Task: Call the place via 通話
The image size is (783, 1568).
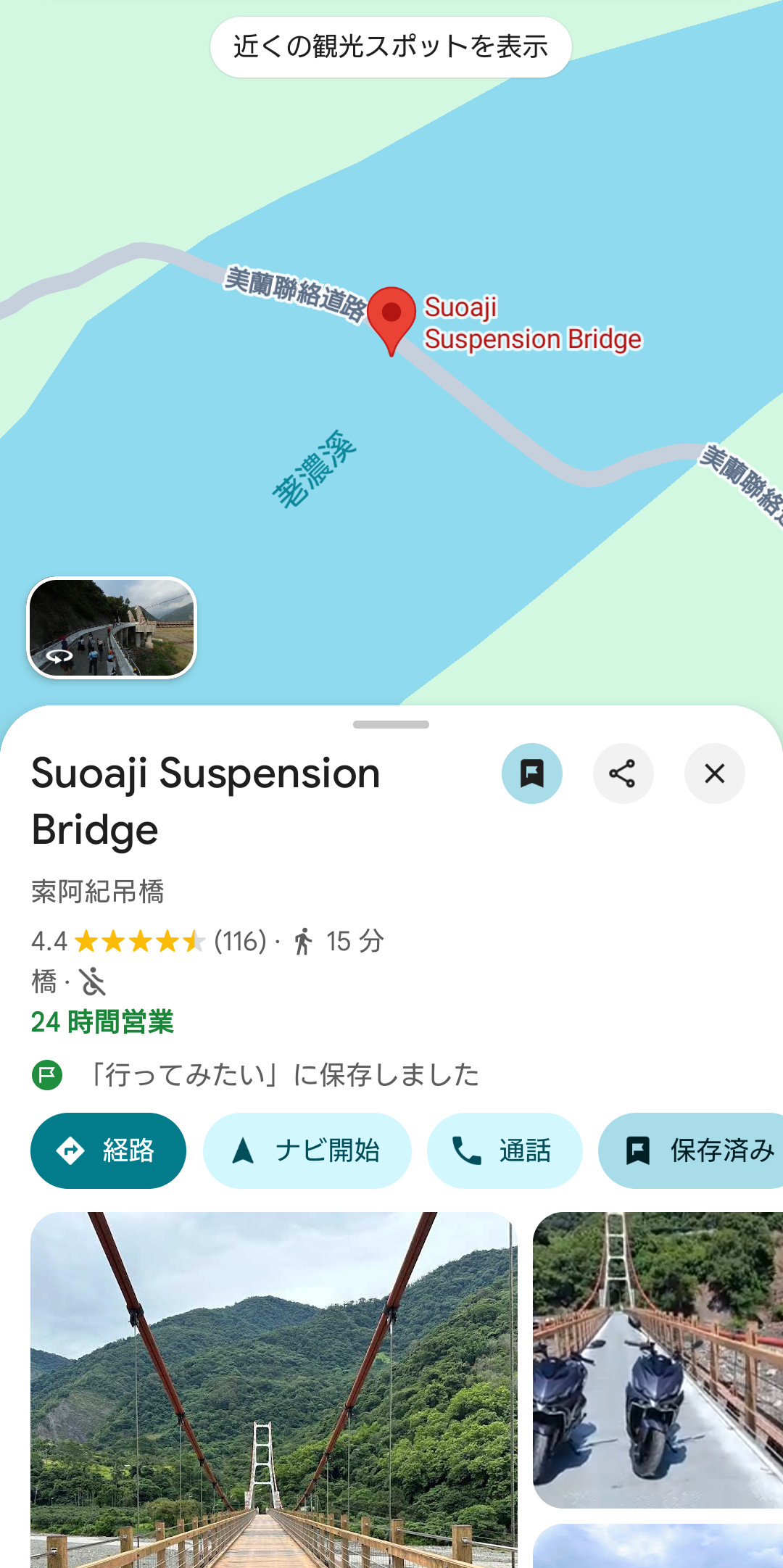Action: click(504, 1150)
